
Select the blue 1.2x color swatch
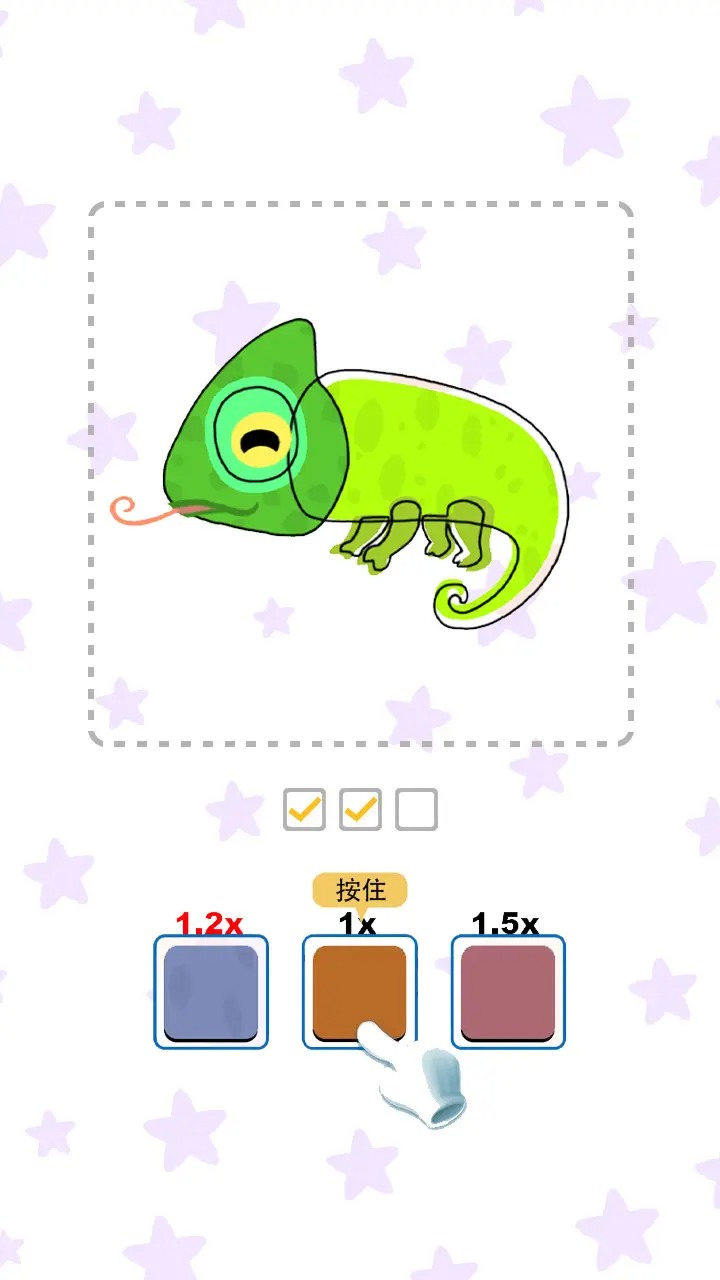tap(211, 991)
